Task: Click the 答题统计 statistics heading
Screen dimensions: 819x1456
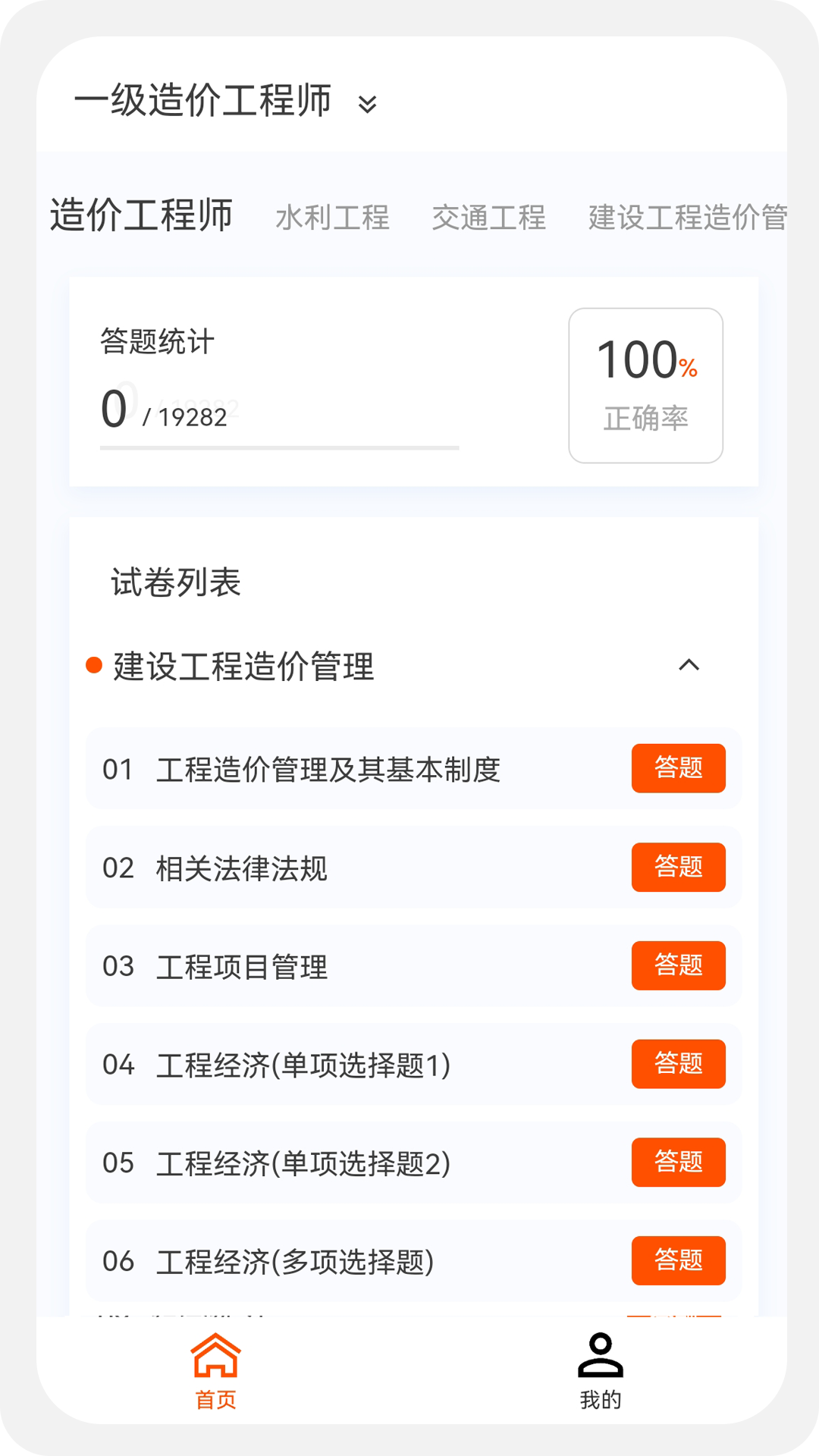Action: (155, 342)
